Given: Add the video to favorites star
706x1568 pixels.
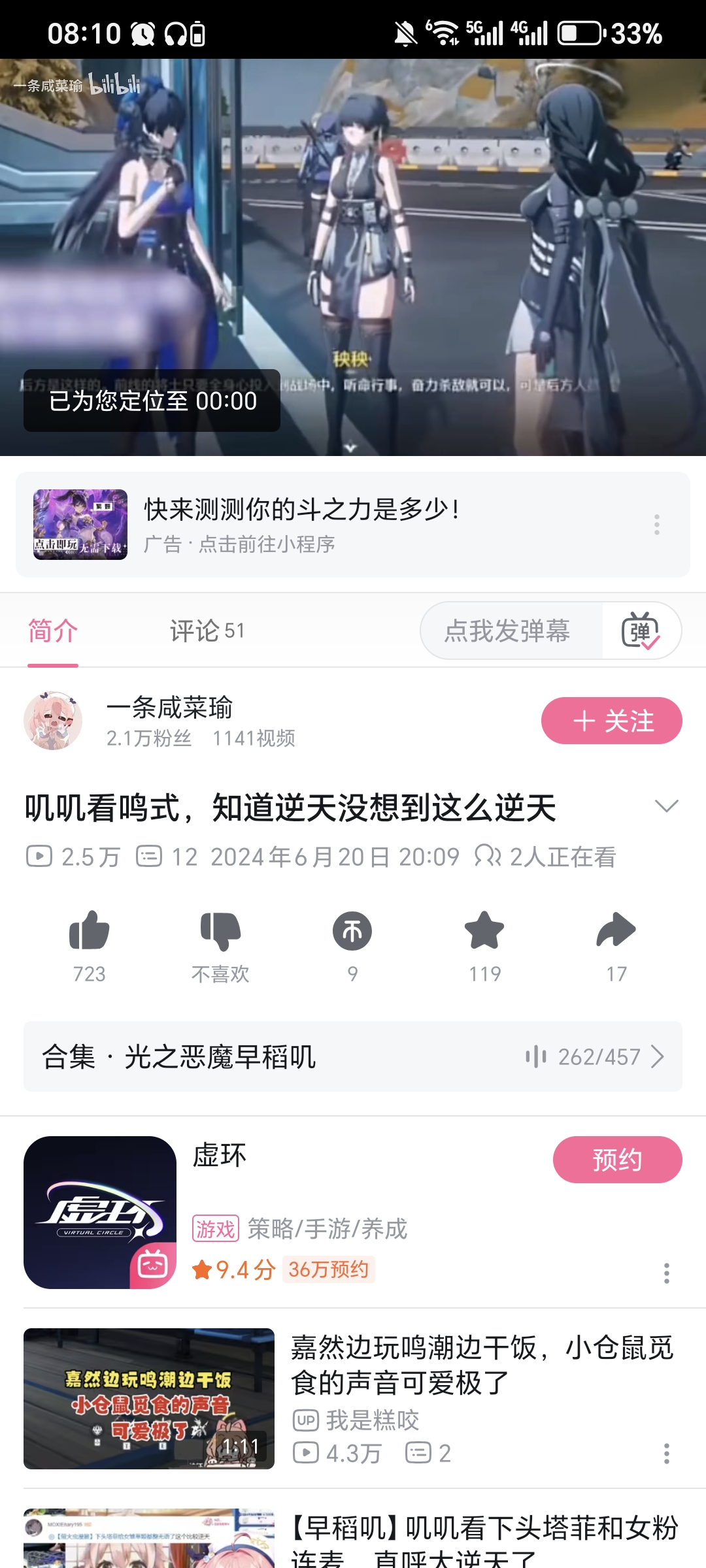Looking at the screenshot, I should [x=484, y=931].
